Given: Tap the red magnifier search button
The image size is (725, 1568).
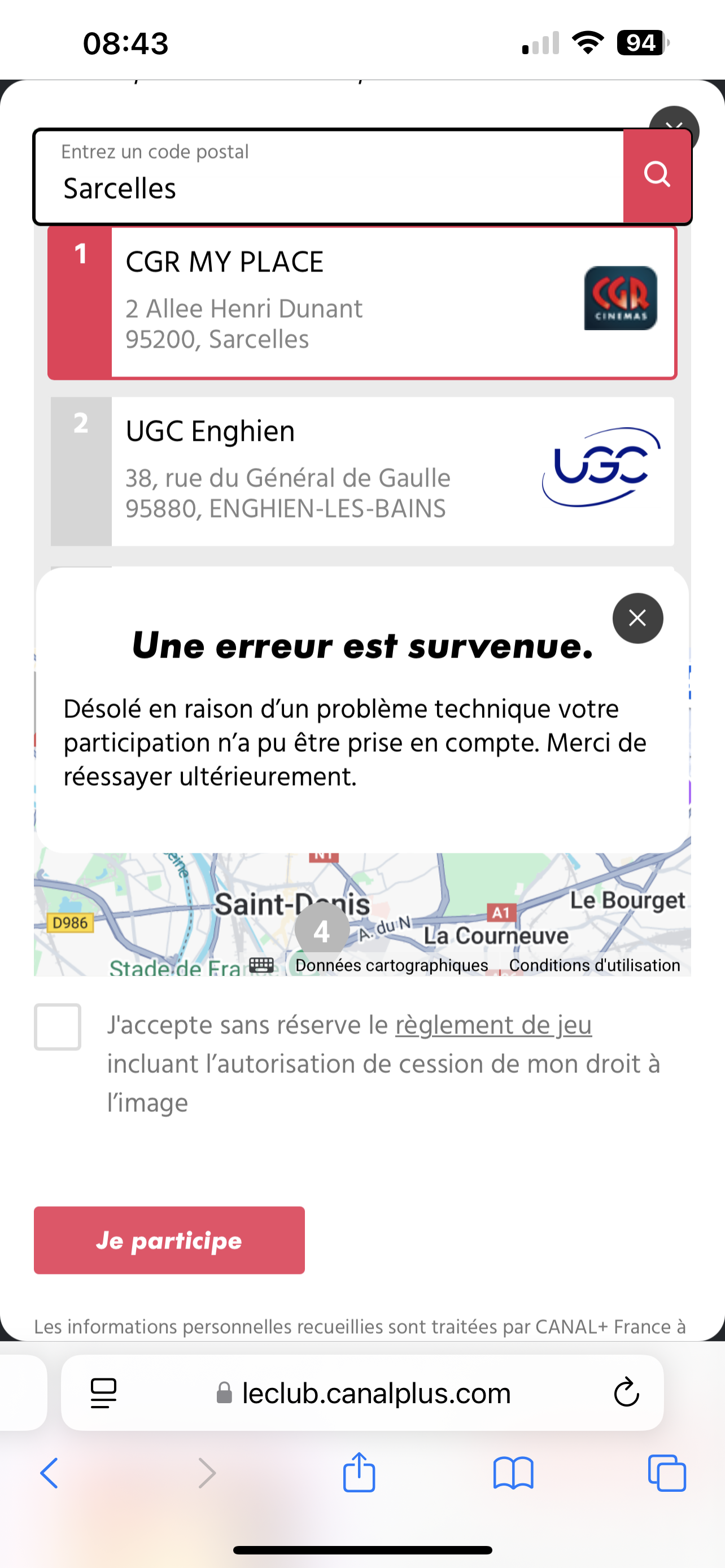Looking at the screenshot, I should pyautogui.click(x=657, y=176).
